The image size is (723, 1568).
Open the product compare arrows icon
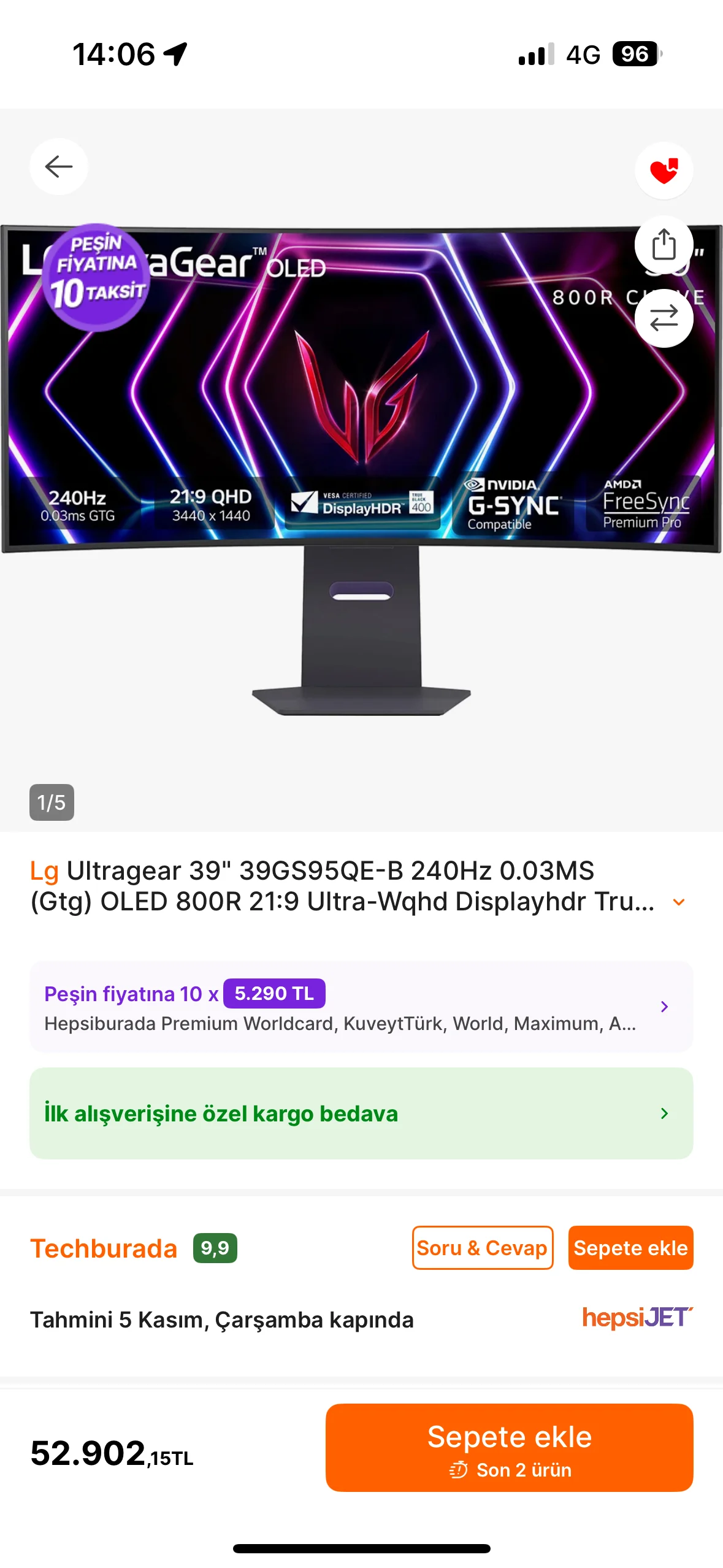(x=664, y=318)
